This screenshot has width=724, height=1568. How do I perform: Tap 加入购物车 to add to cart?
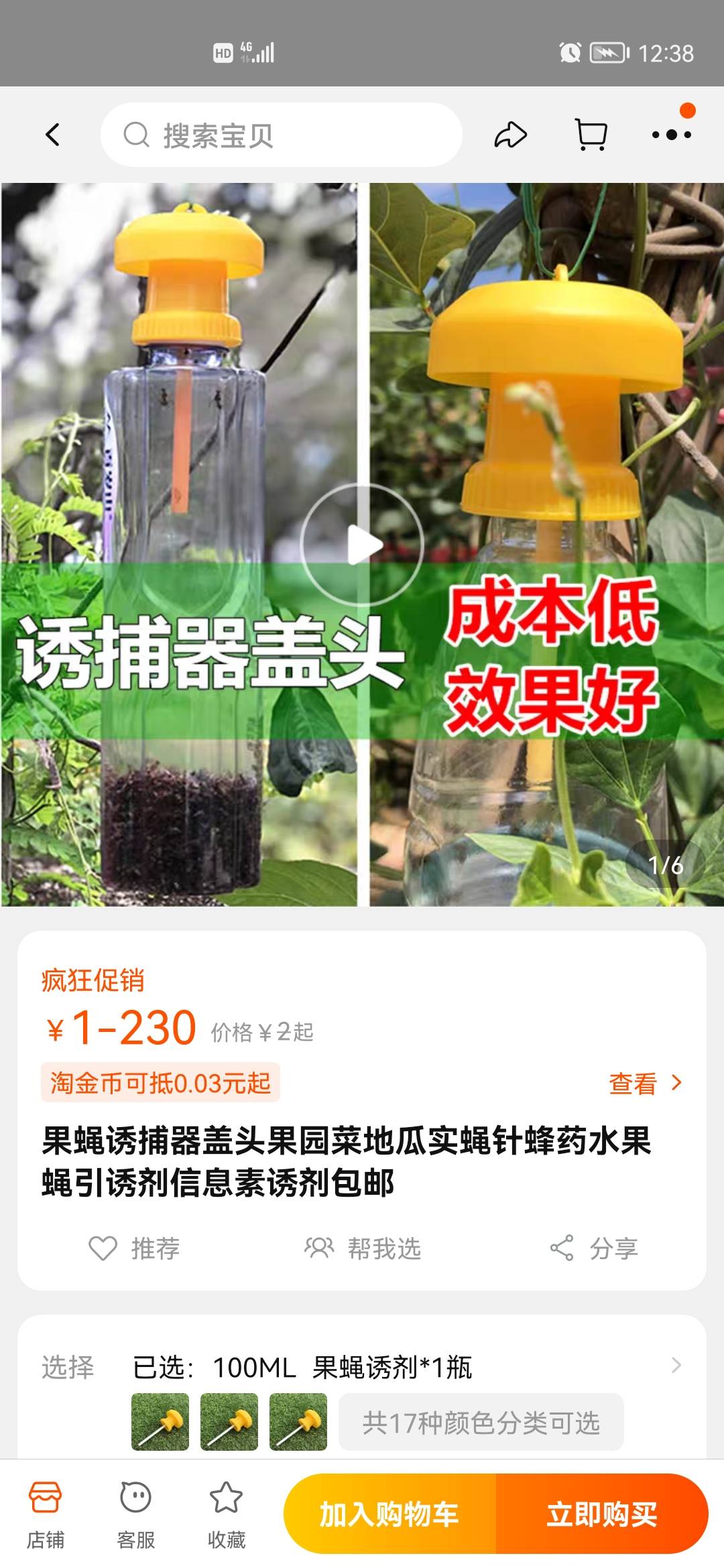point(389,1514)
